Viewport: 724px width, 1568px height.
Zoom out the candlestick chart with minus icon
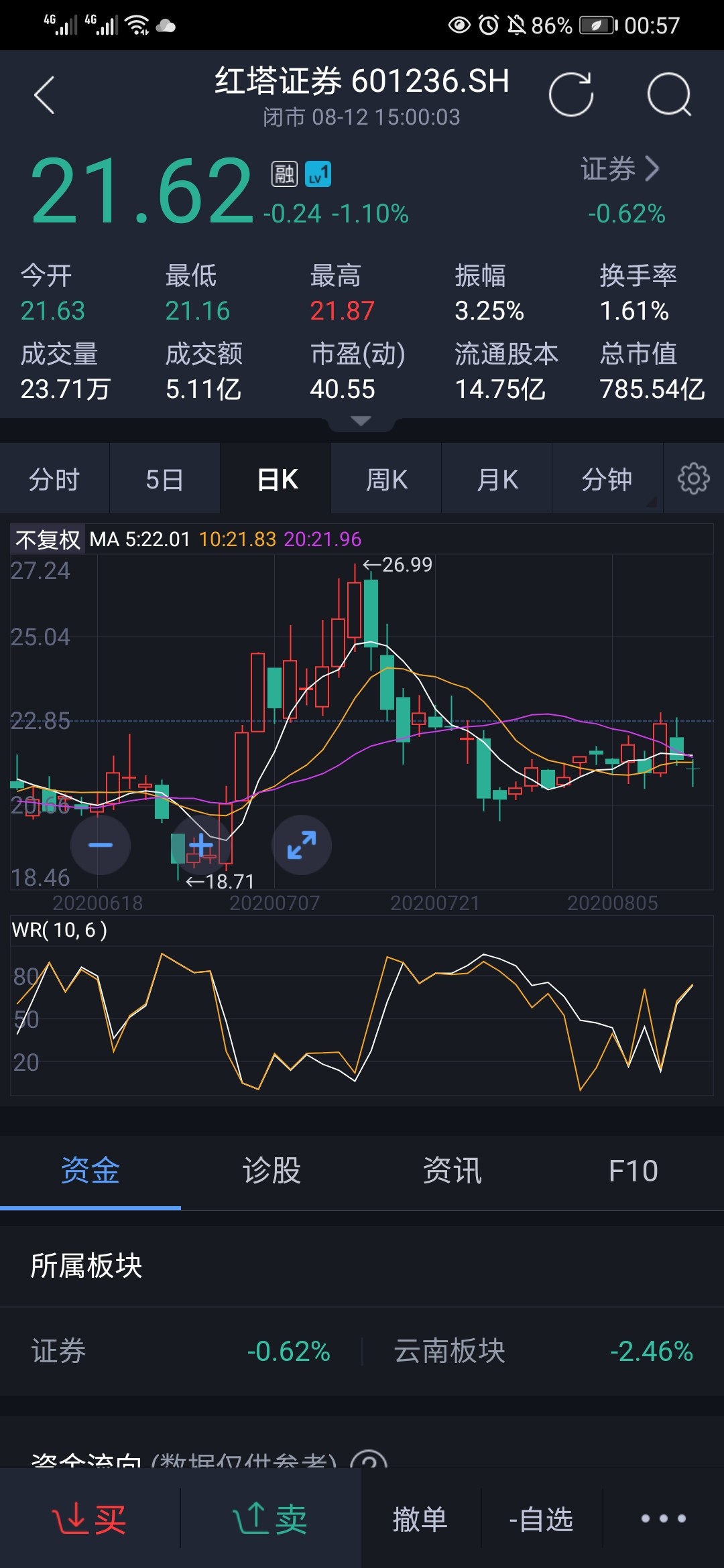click(x=101, y=845)
